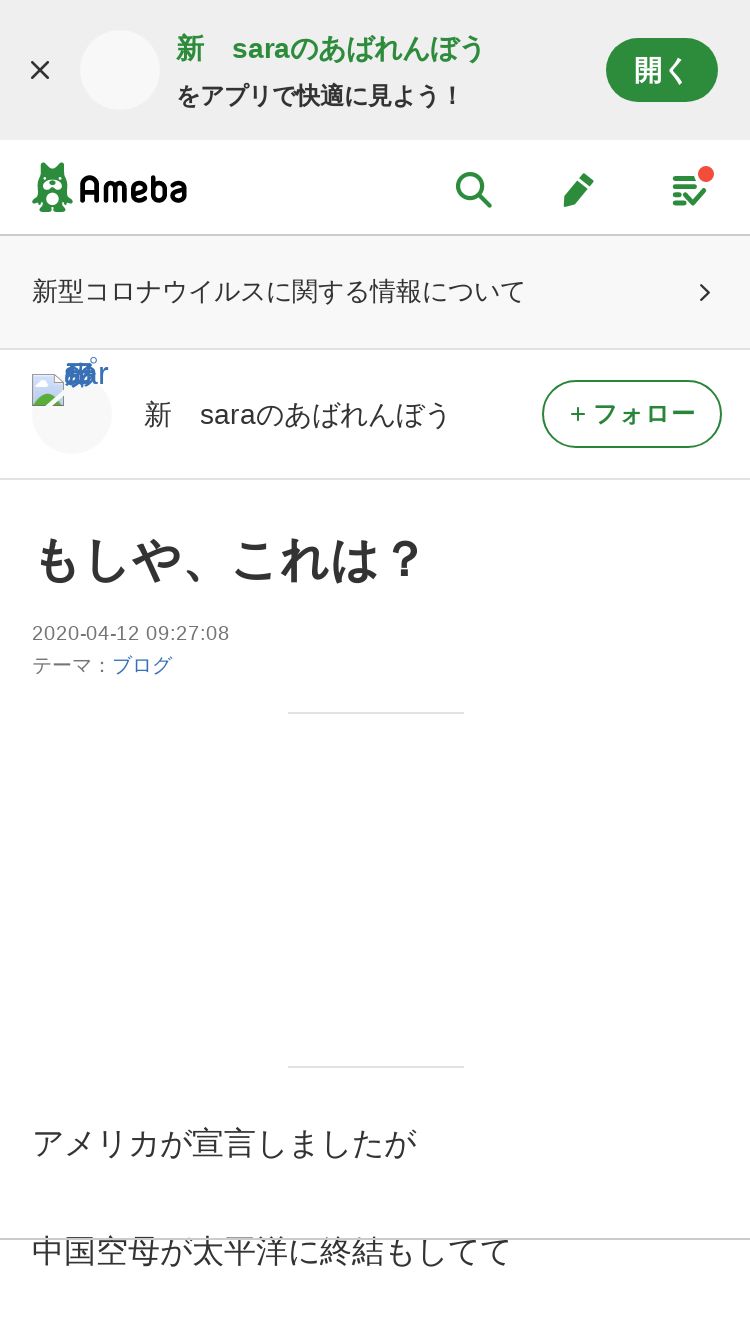The image size is (750, 1334).
Task: Tap the green 開く button
Action: [x=662, y=70]
